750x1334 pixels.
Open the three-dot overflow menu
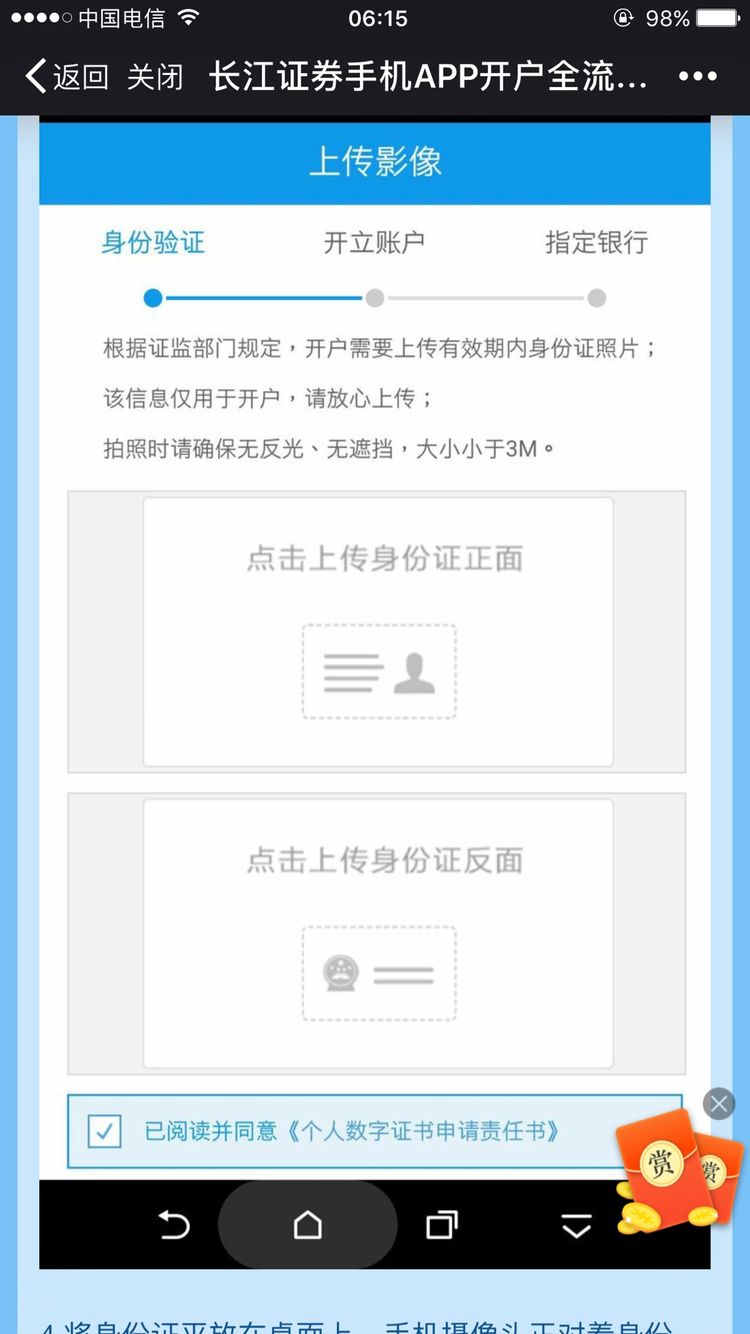[x=697, y=76]
